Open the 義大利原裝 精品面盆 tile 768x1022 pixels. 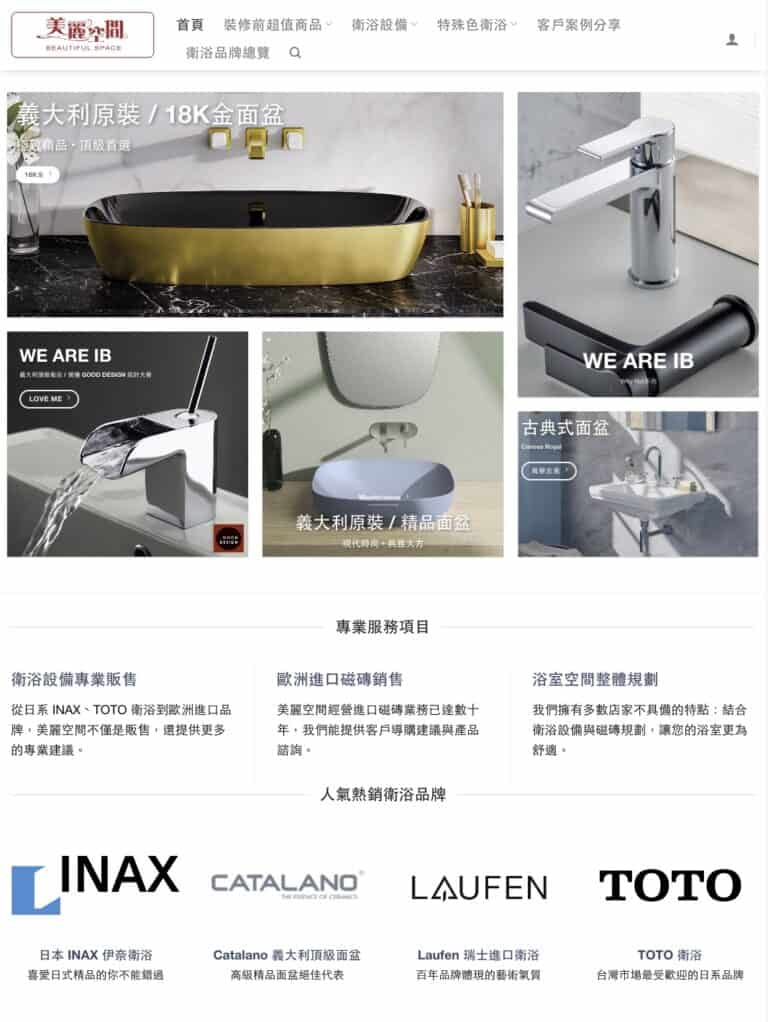[383, 445]
